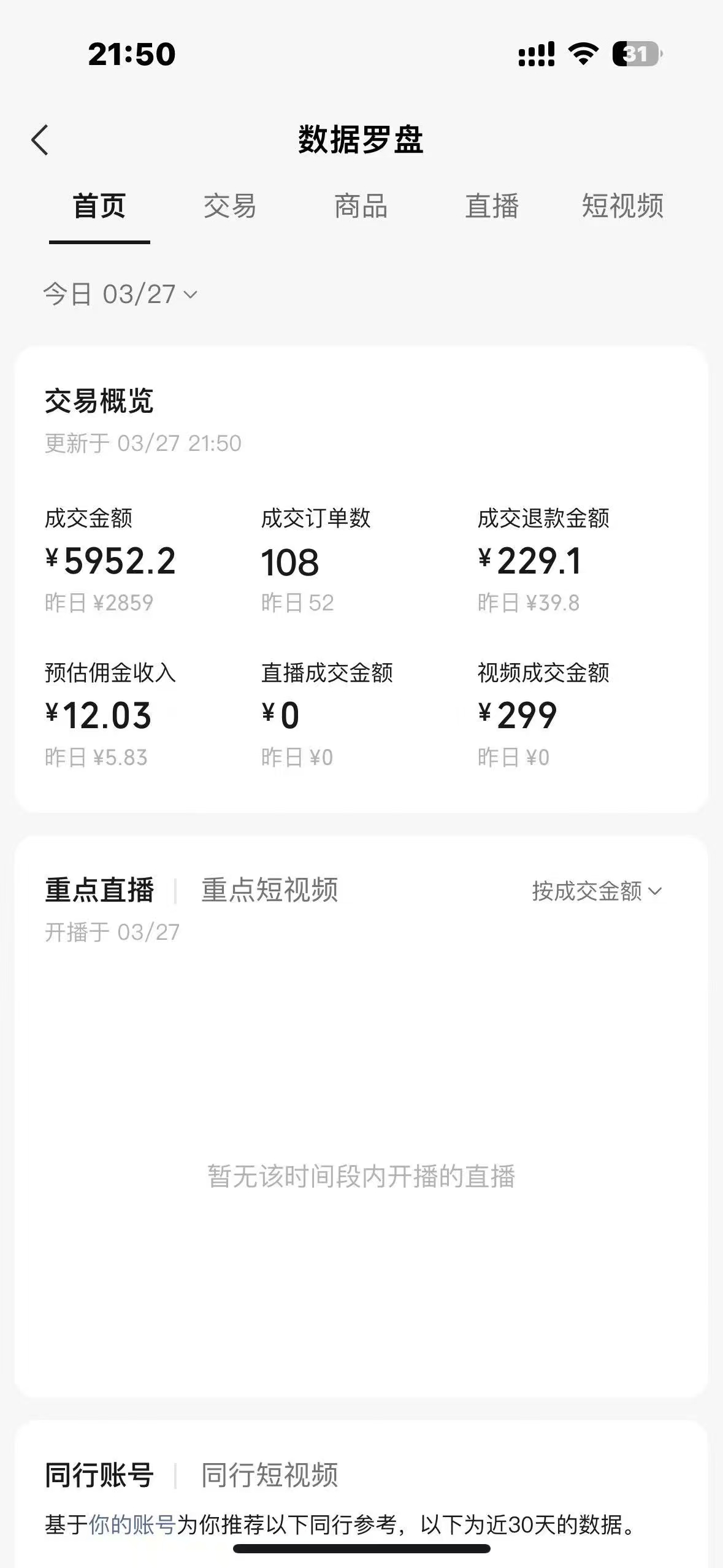Tap 预估佣金收入 ¥12.03 figure
723x1568 pixels.
99,714
